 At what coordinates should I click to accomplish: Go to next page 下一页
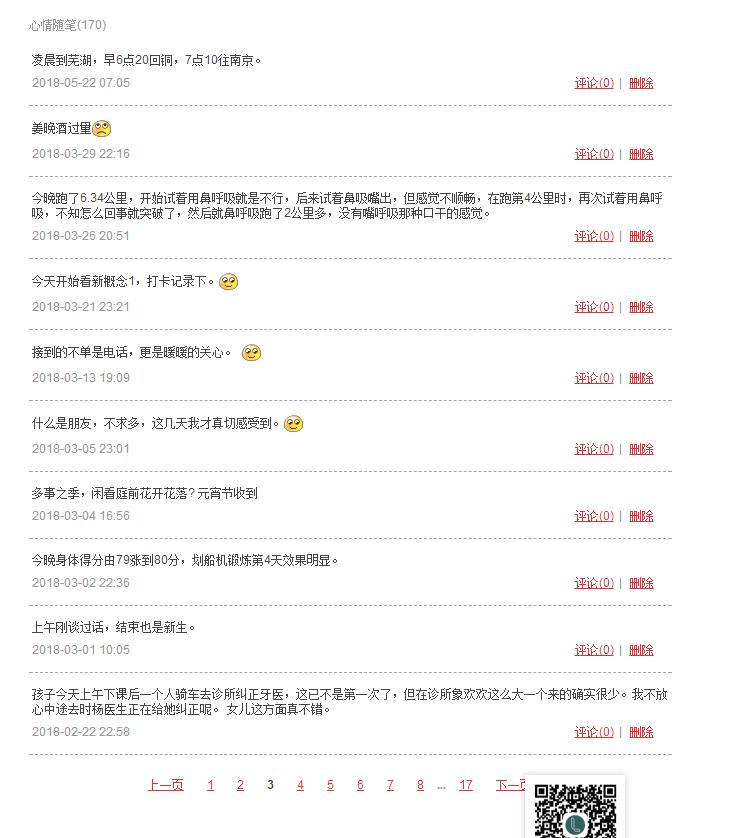510,785
